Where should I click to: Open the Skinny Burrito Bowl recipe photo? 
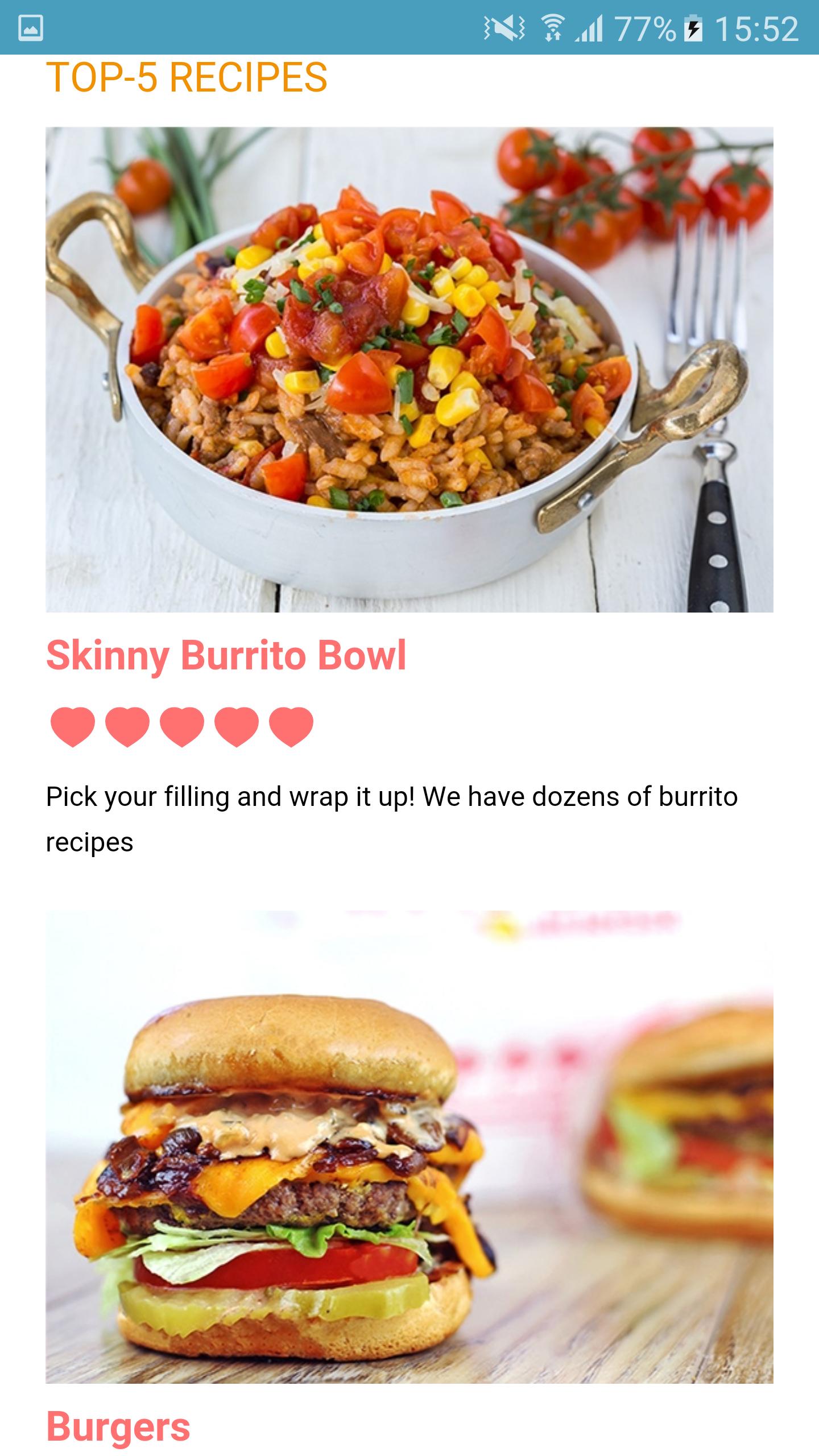pyautogui.click(x=409, y=370)
